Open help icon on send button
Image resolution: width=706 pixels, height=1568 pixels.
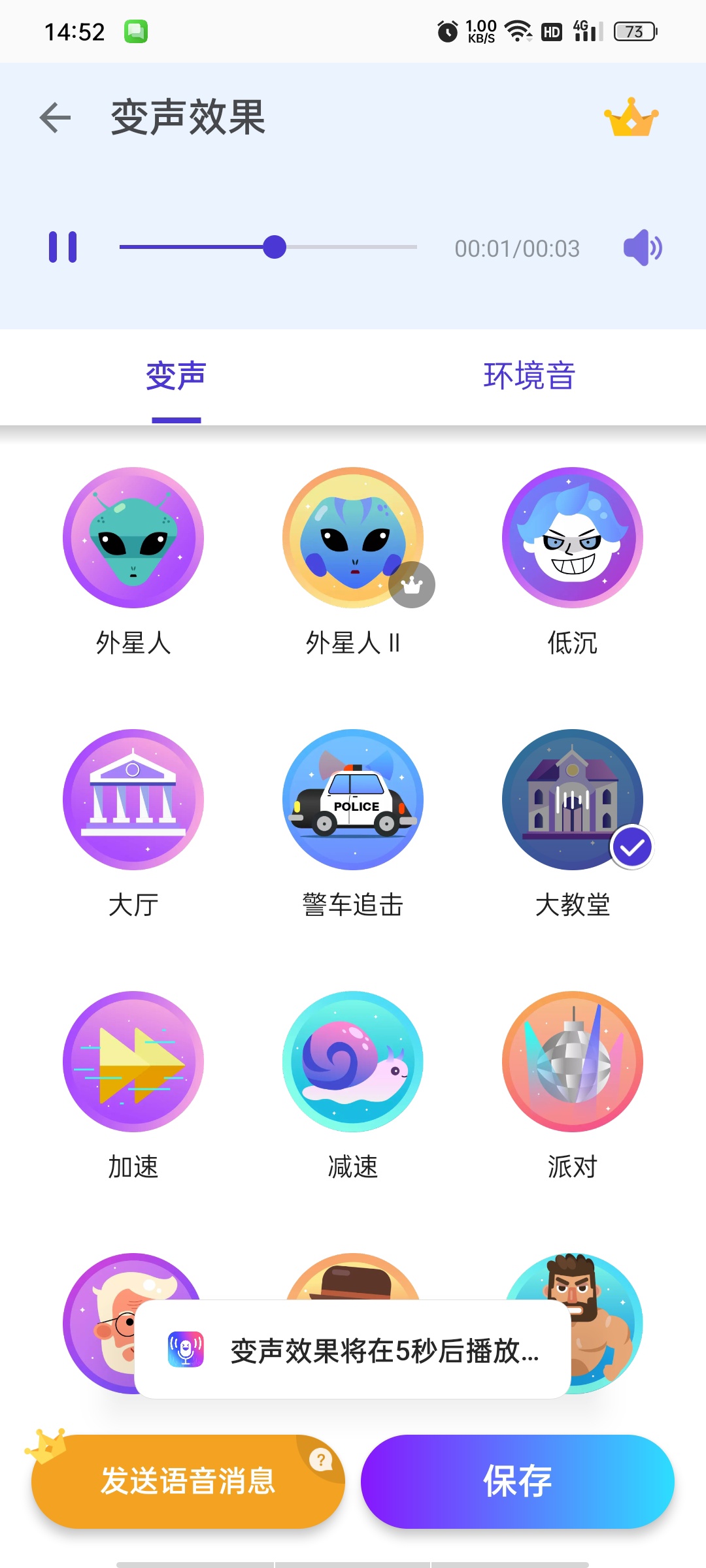coord(321,1459)
